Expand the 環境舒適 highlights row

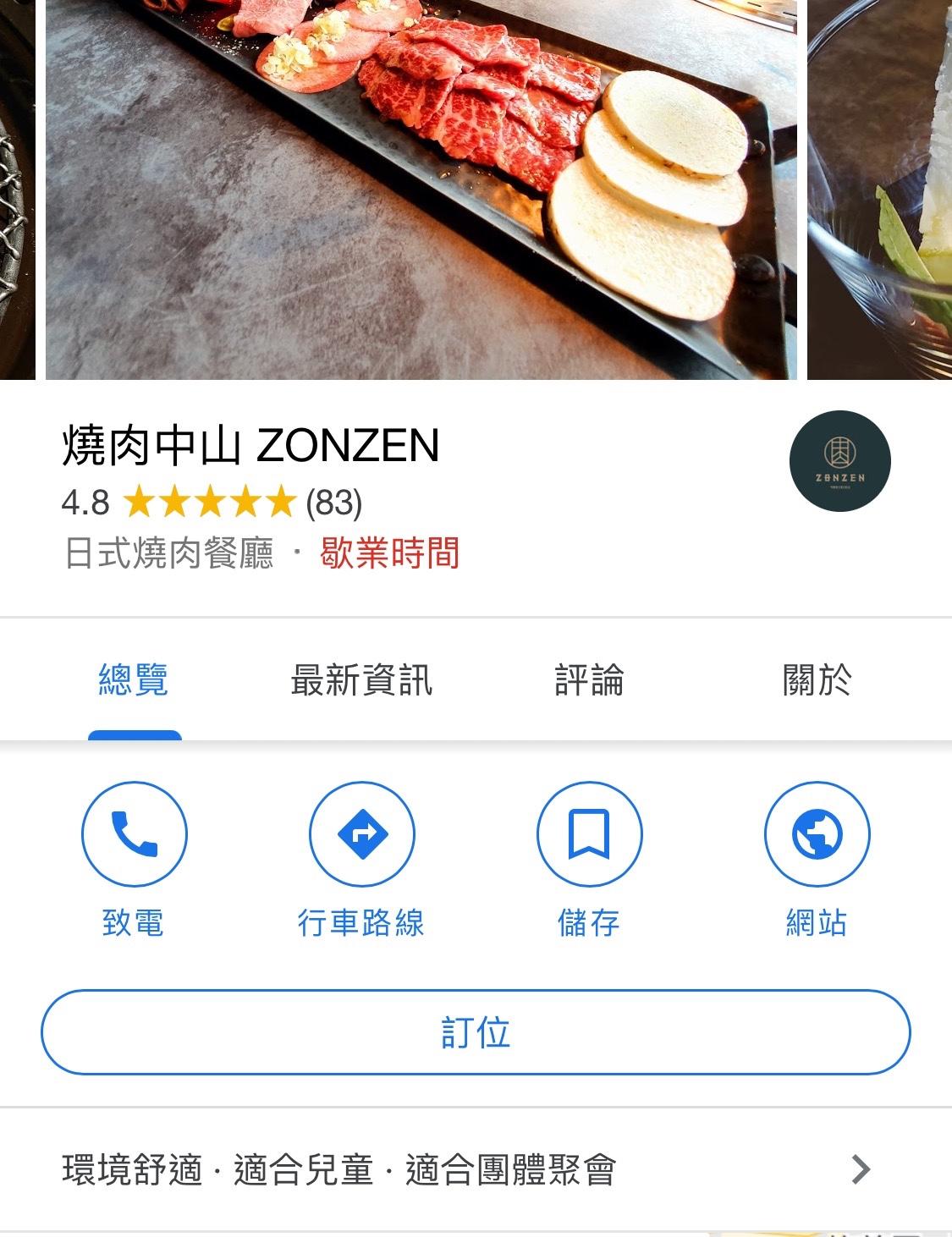coord(476,1170)
